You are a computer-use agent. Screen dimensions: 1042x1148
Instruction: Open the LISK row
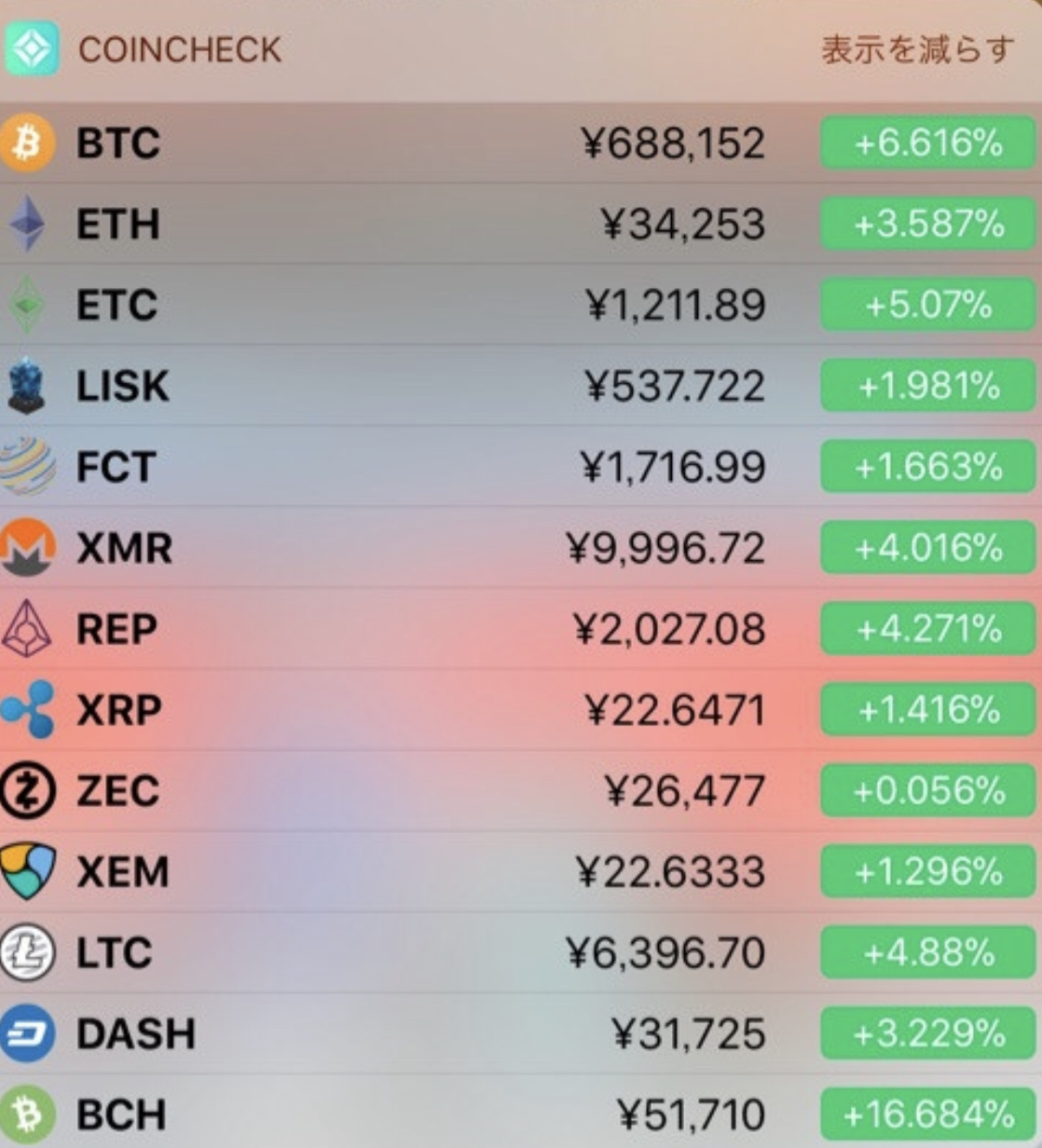click(520, 387)
